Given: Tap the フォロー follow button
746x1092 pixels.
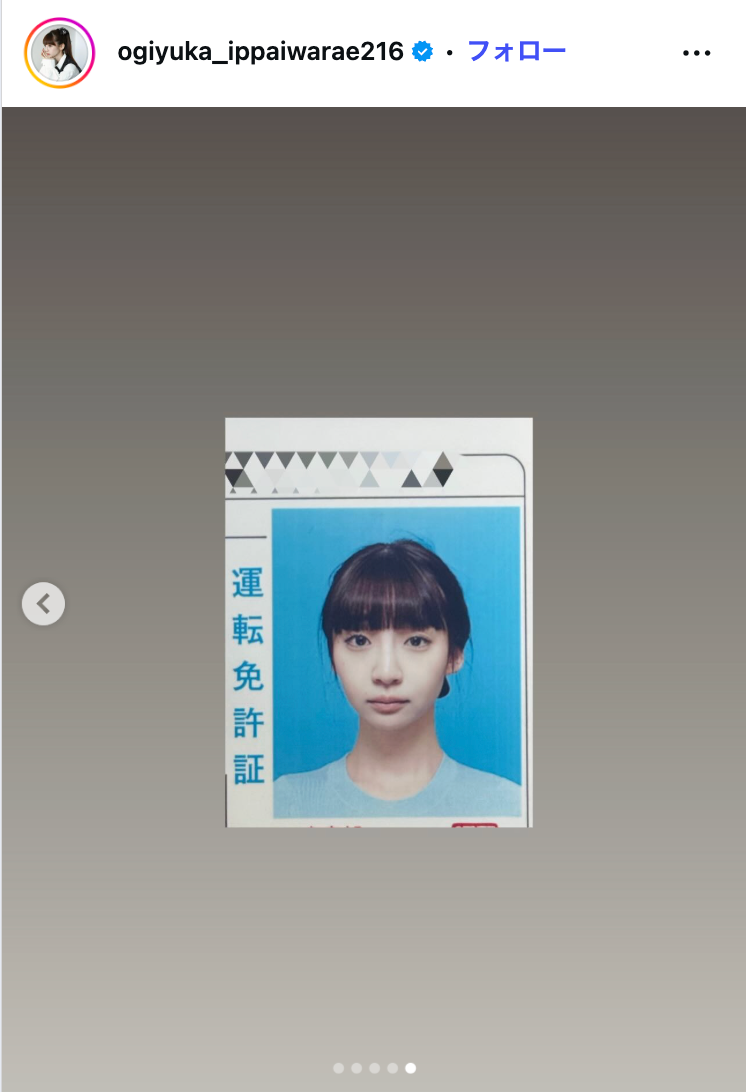Looking at the screenshot, I should click(x=516, y=51).
